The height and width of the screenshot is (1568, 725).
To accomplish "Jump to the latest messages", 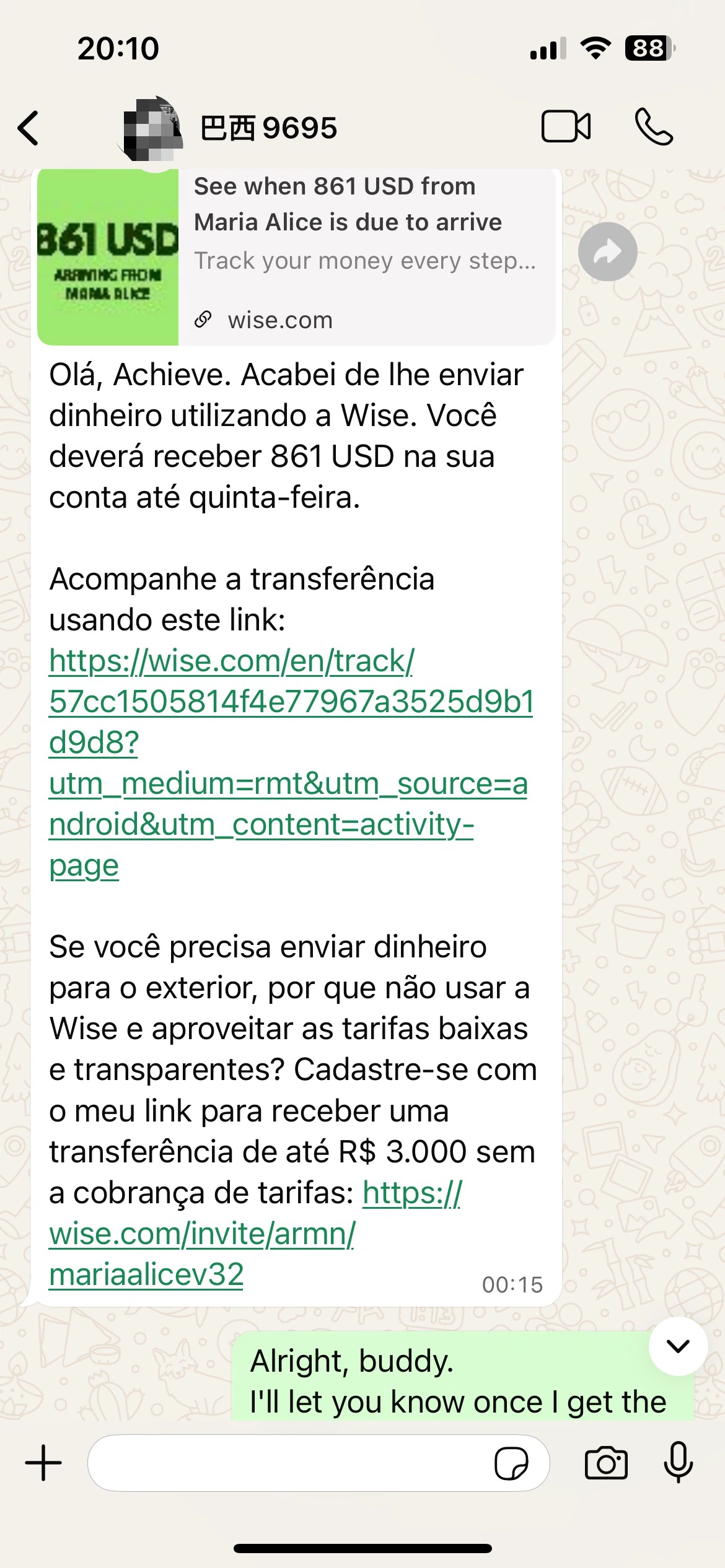I will click(x=678, y=1346).
